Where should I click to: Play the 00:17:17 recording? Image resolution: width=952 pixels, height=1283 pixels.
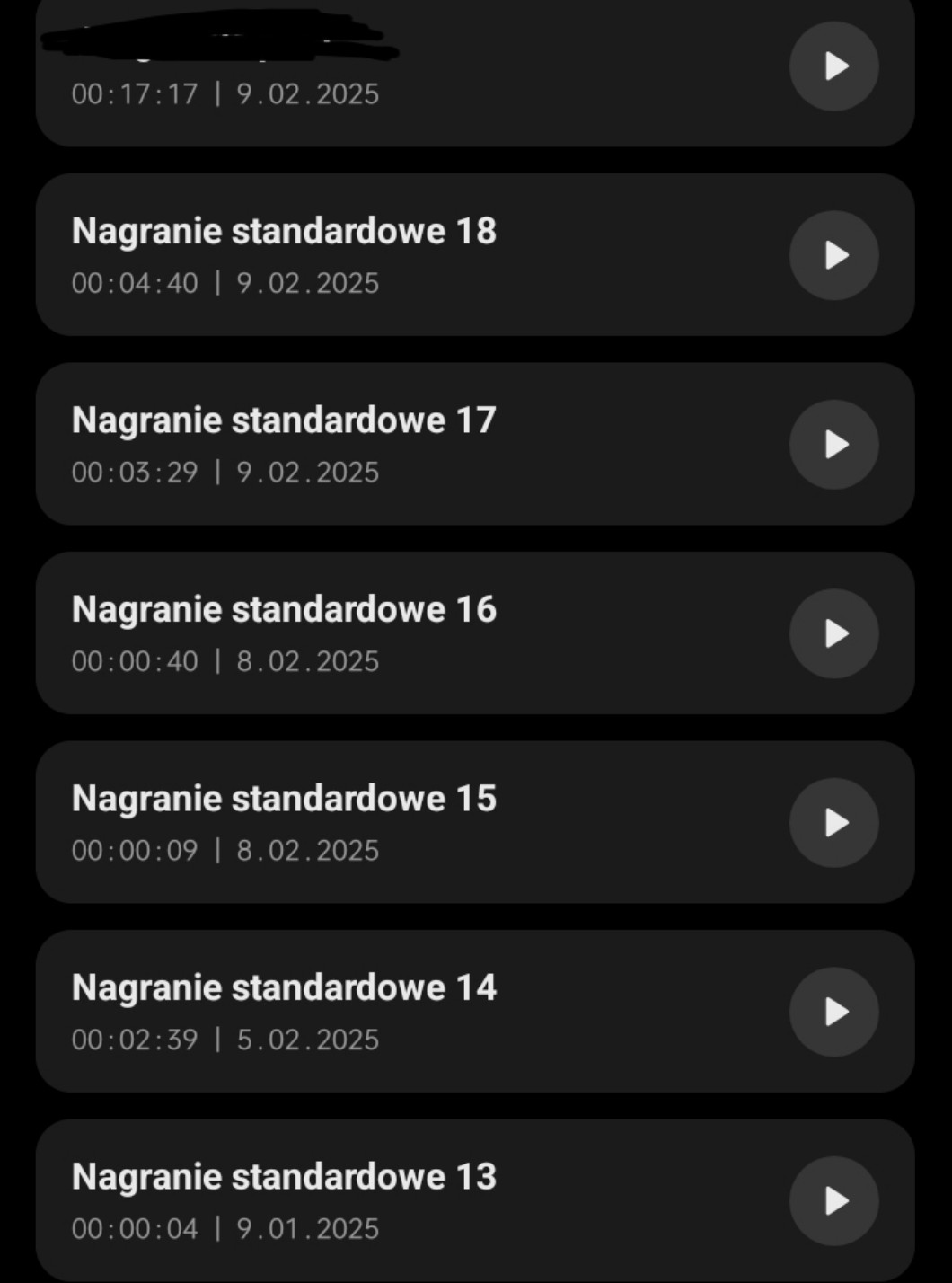pyautogui.click(x=833, y=66)
